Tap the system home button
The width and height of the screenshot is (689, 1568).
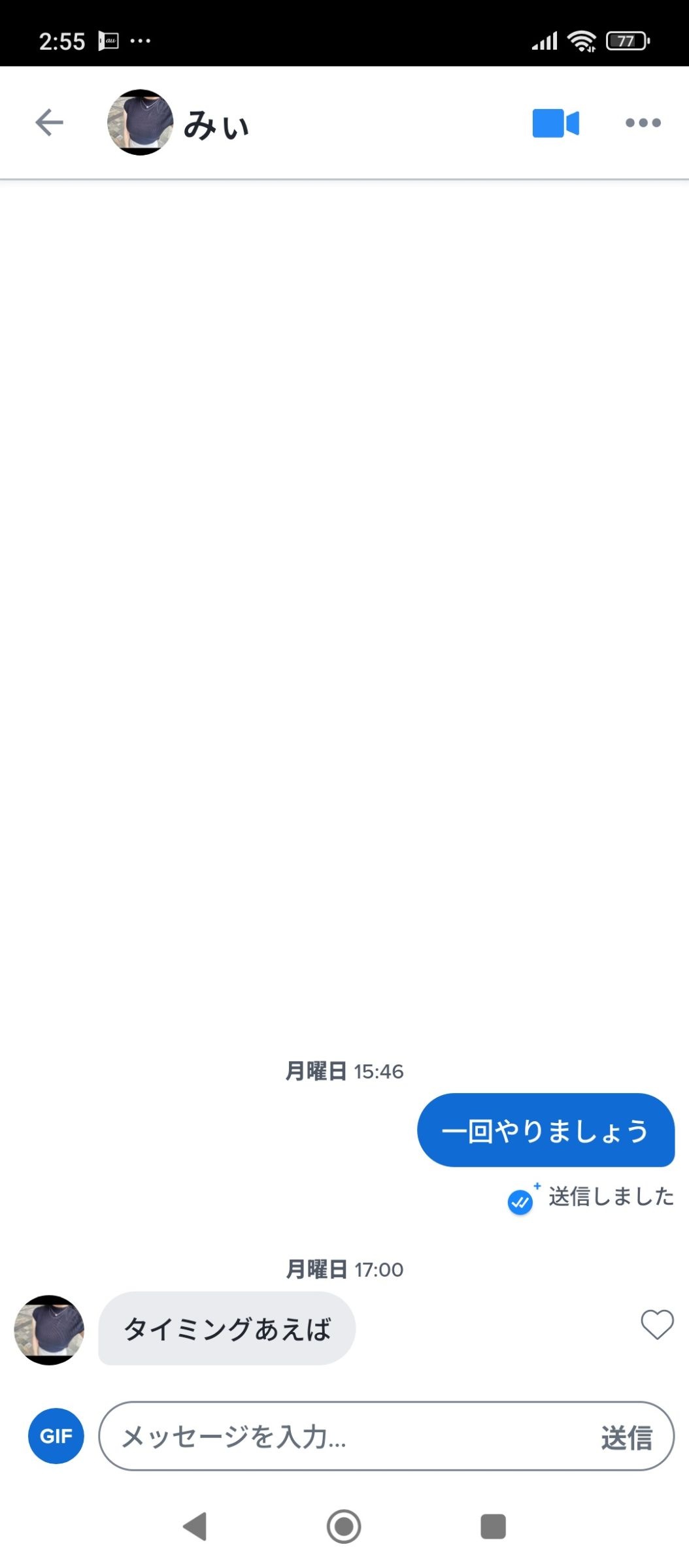tap(344, 1526)
